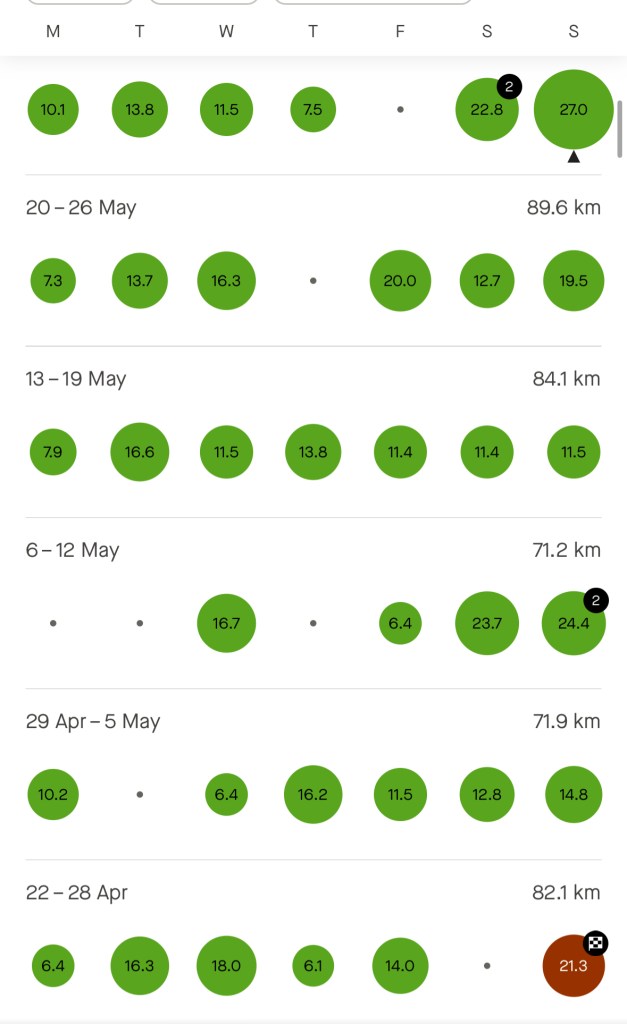The height and width of the screenshot is (1024, 627).
Task: View the 14.8 km Sunday activity
Action: [573, 795]
